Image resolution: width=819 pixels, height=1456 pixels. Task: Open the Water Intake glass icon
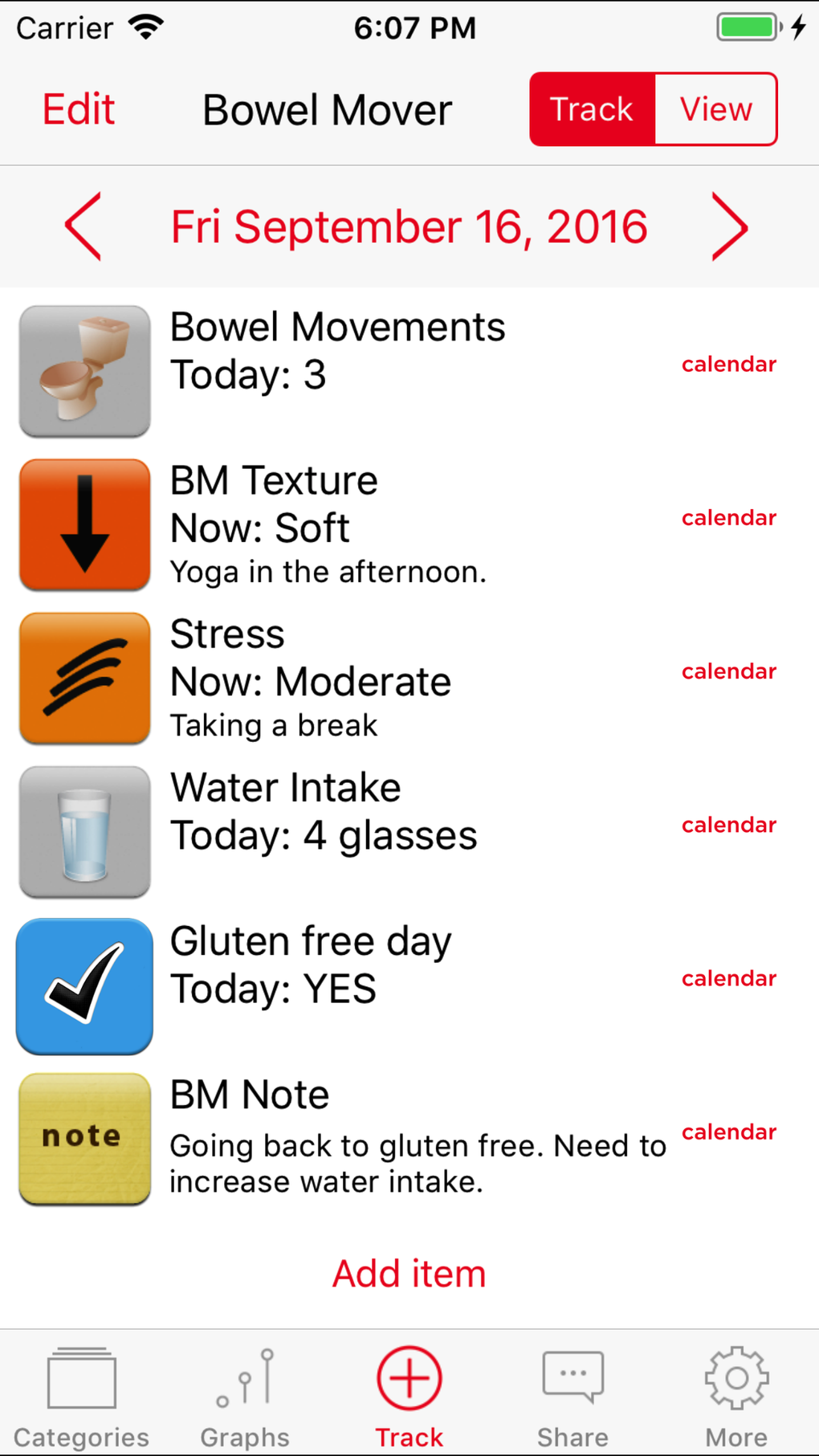(84, 831)
